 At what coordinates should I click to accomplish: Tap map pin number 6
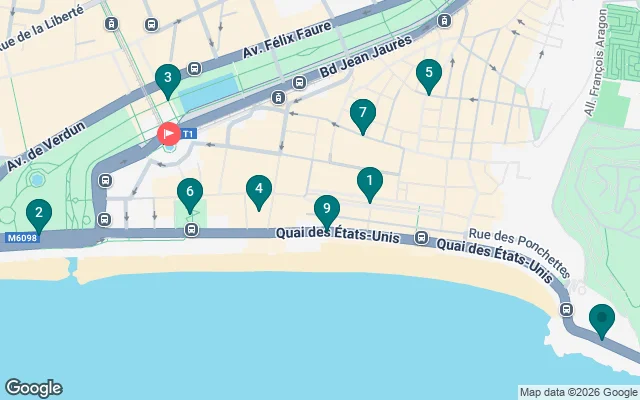tap(189, 191)
